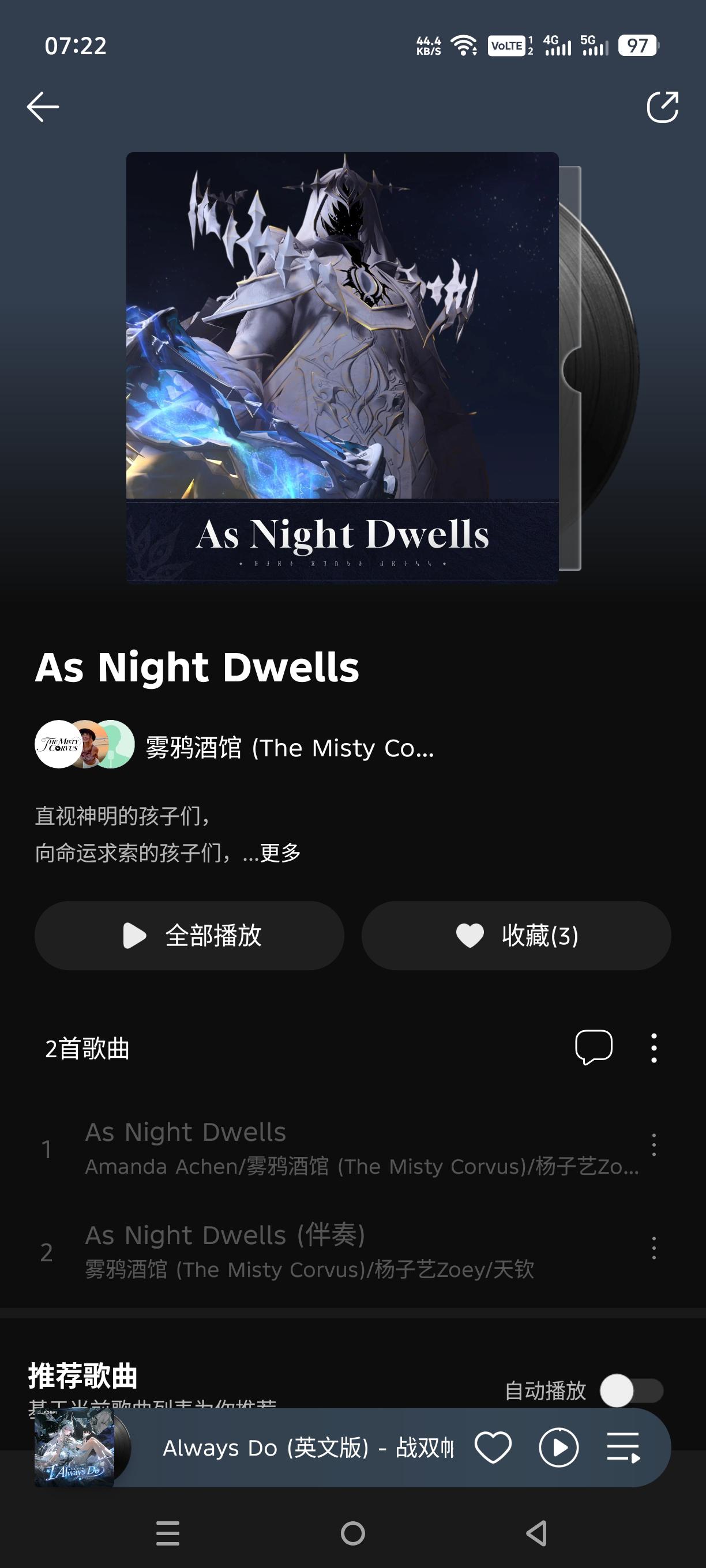Image resolution: width=706 pixels, height=1568 pixels.
Task: Open the mini player play queue
Action: [623, 1448]
